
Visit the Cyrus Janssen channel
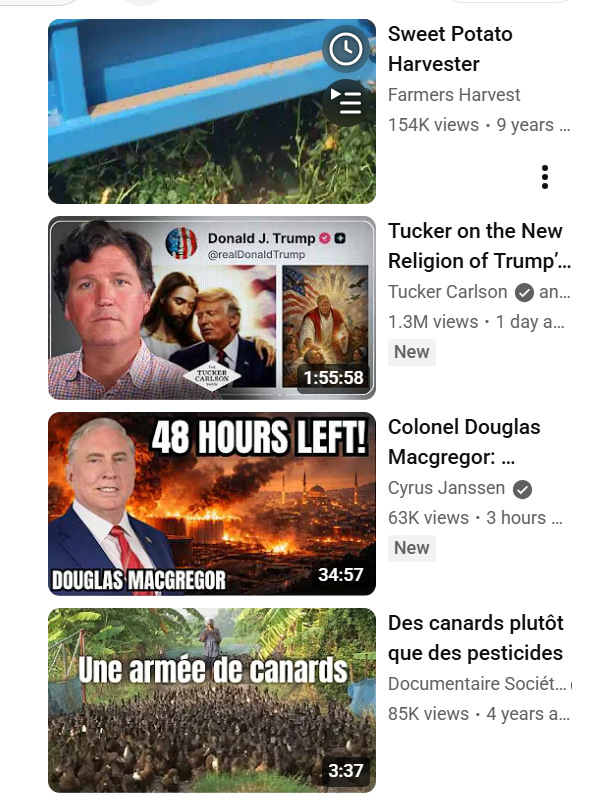click(447, 488)
